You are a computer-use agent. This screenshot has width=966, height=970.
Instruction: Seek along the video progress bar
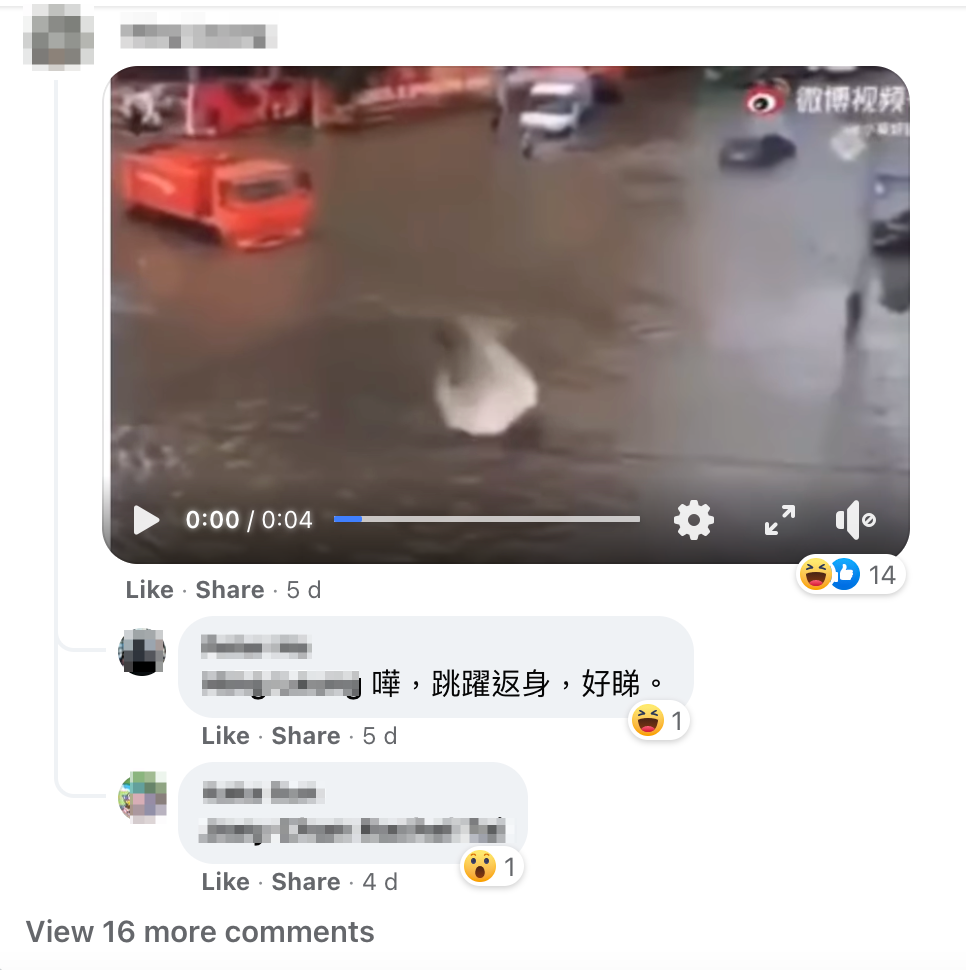487,519
